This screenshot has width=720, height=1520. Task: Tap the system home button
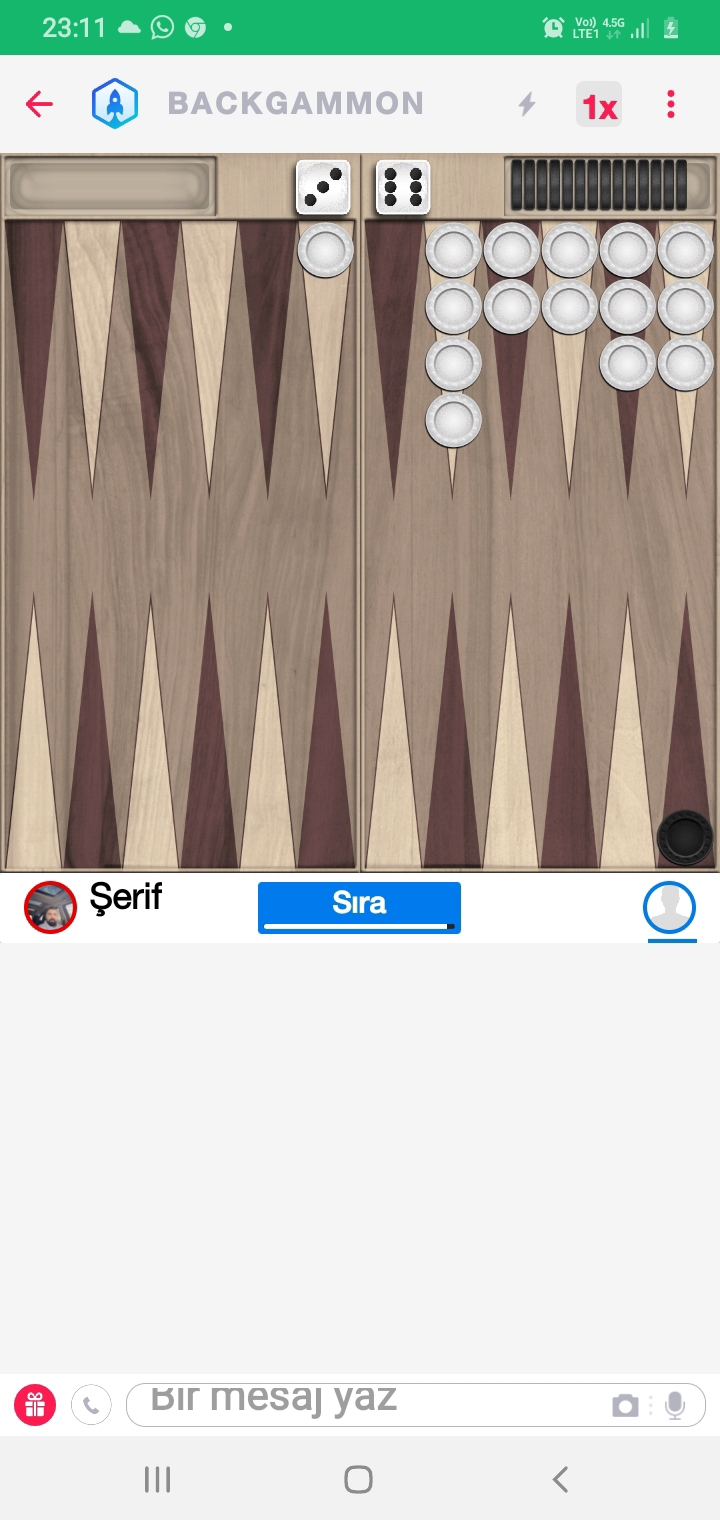(358, 1479)
